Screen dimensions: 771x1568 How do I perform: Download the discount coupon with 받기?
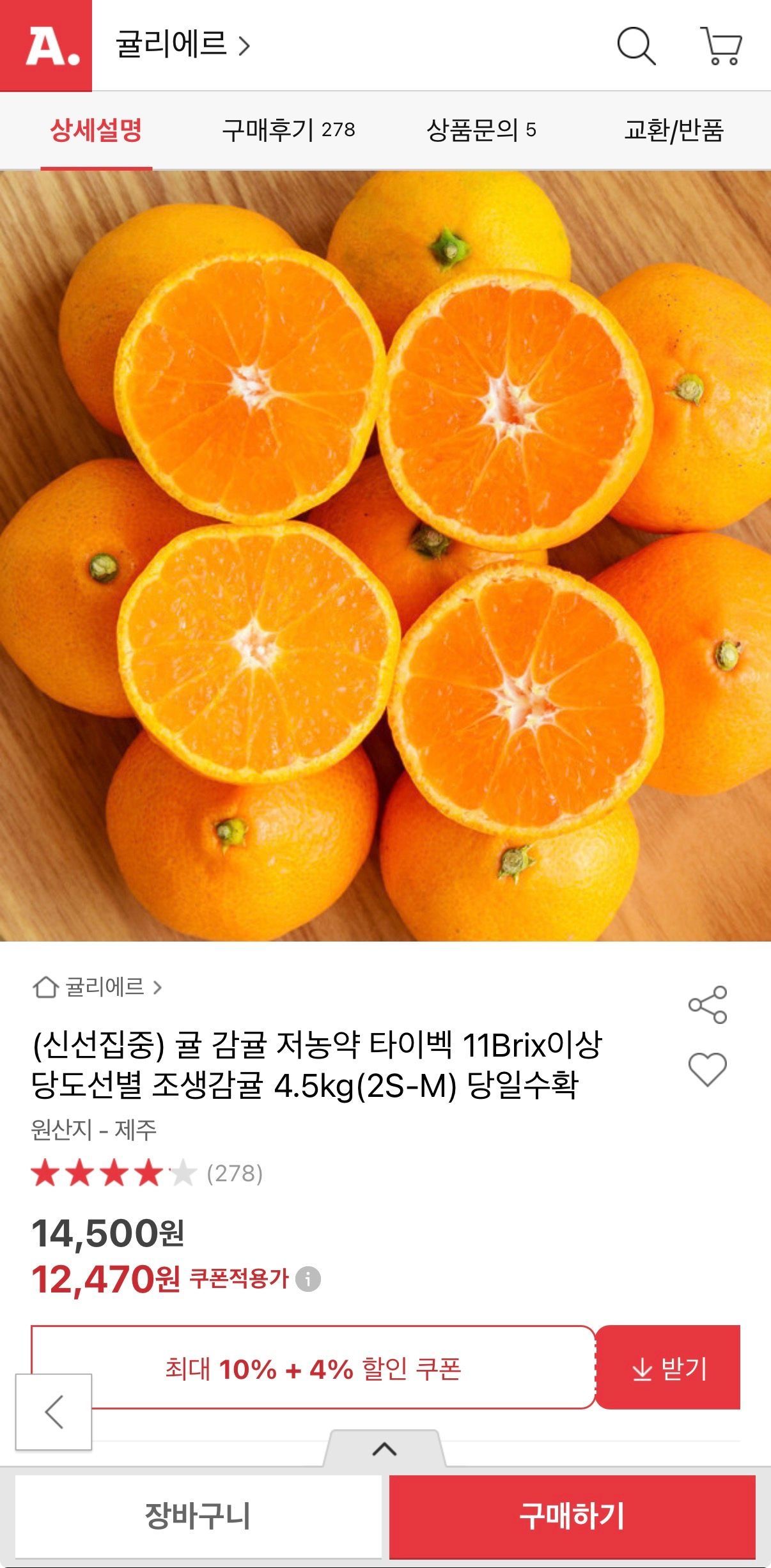(x=668, y=1367)
